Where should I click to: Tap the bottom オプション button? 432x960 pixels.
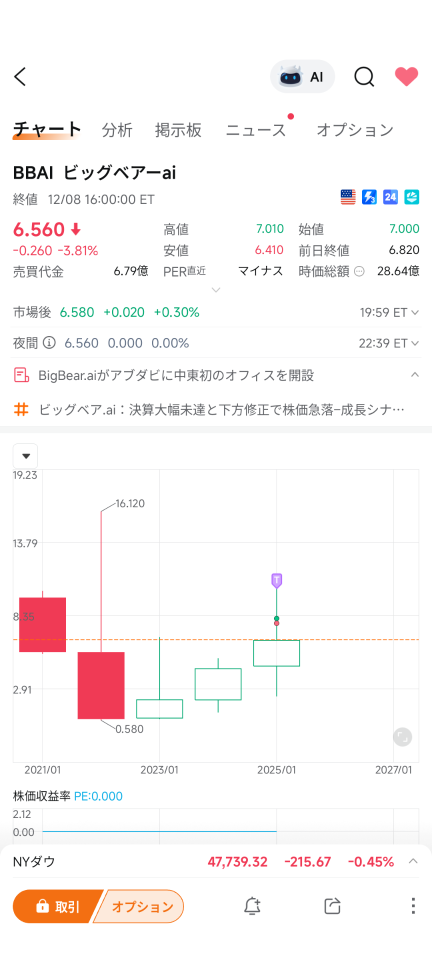click(x=141, y=906)
